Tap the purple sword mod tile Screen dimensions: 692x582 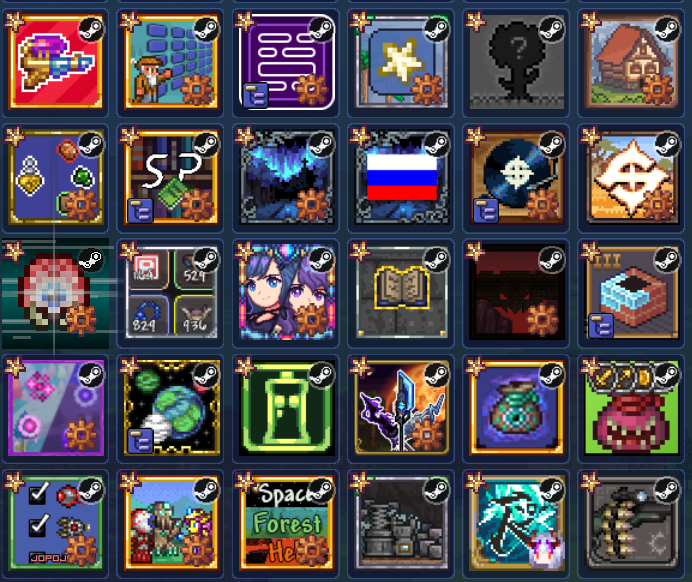pos(402,406)
